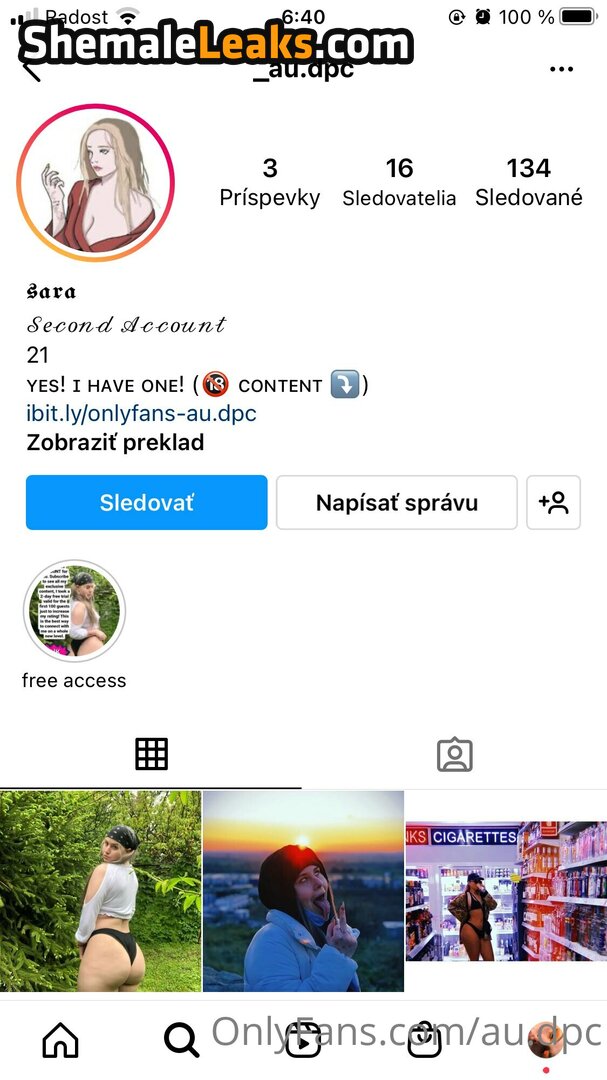Tap Zobraziť preklad to translate the bio
Viewport: 607px width, 1080px height.
tap(115, 442)
